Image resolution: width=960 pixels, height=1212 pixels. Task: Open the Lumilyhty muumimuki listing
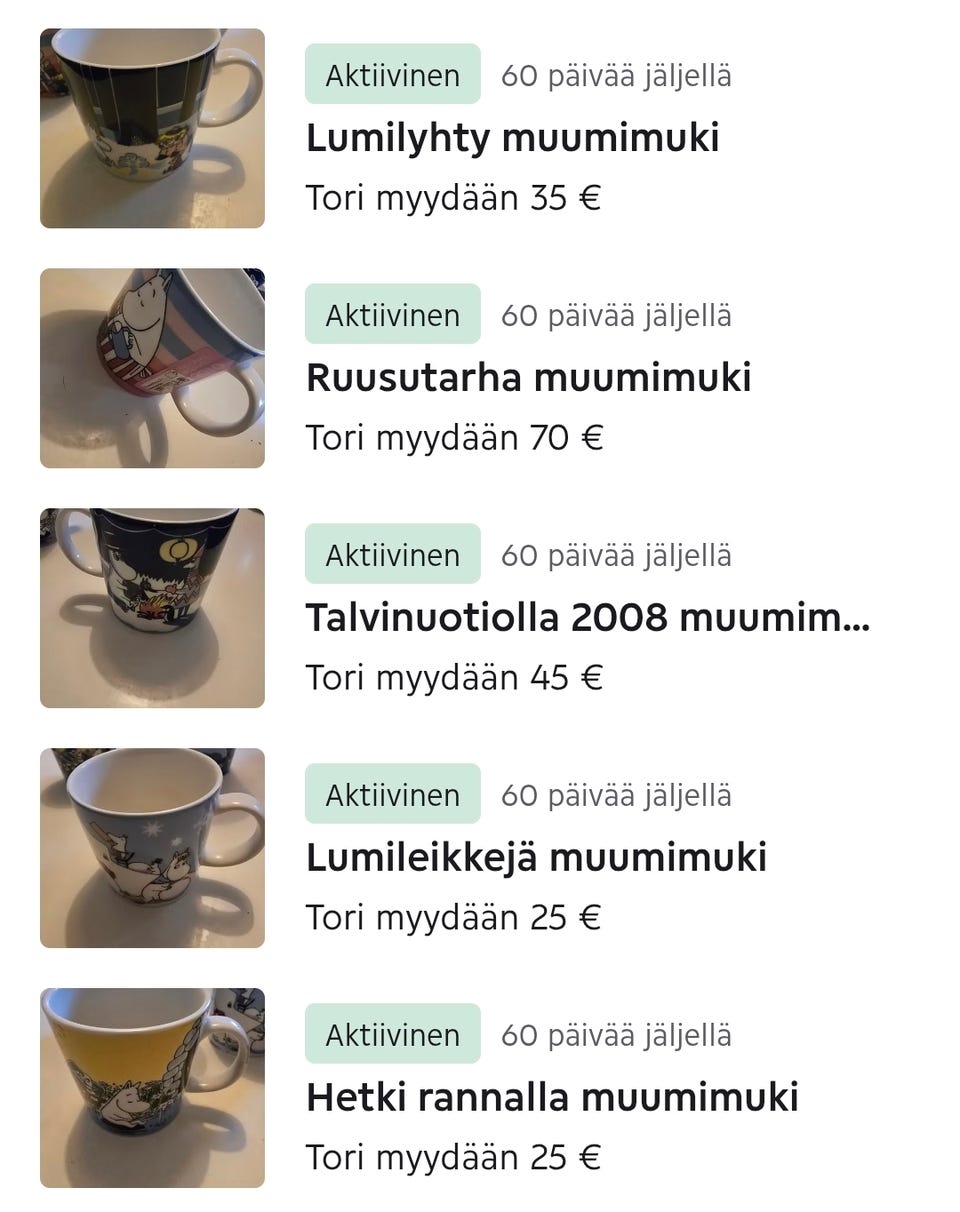pyautogui.click(x=515, y=136)
